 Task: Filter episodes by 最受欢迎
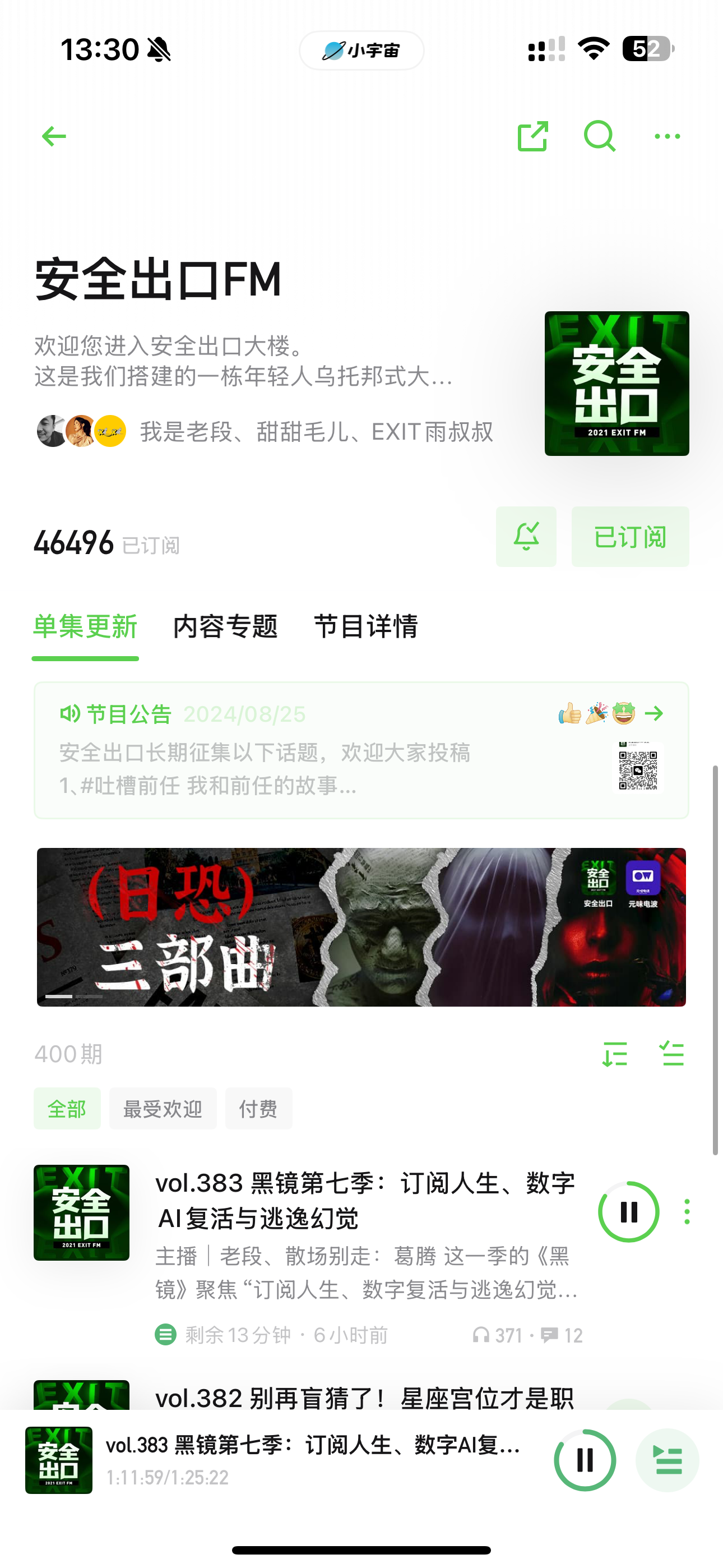(163, 1109)
